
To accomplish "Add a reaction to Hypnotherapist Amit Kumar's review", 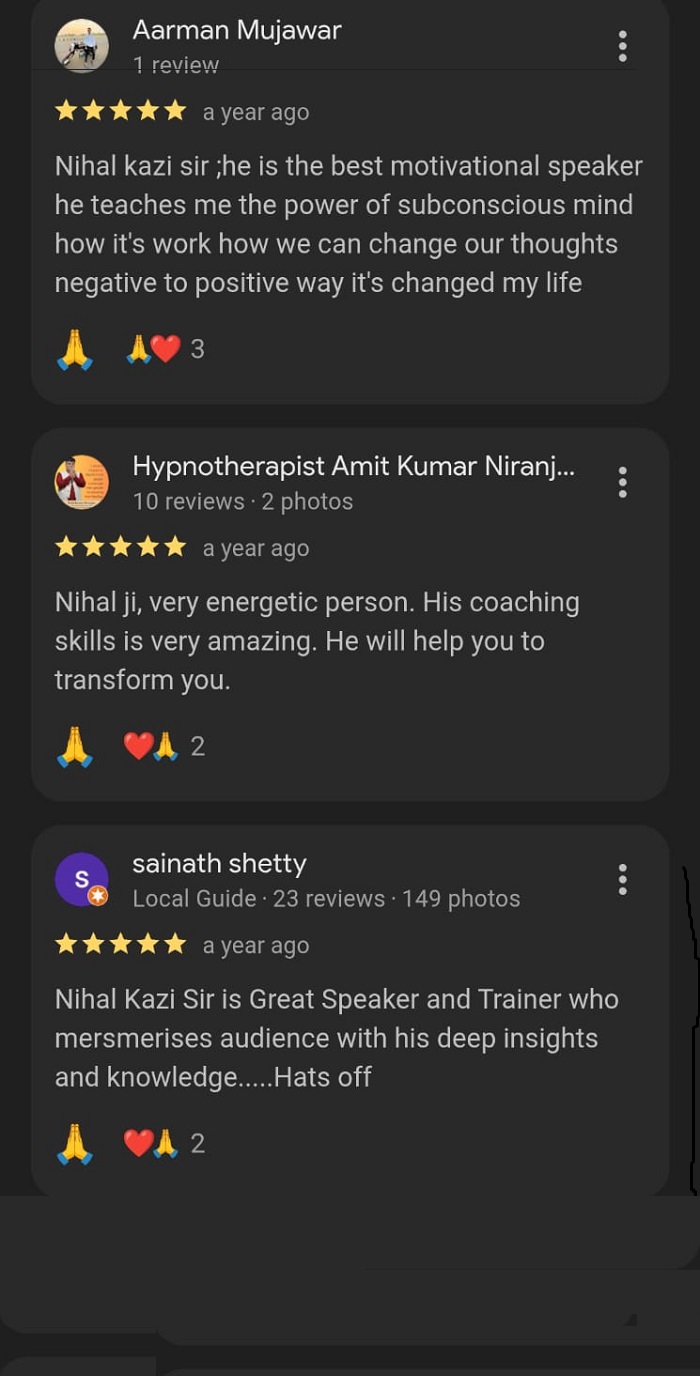I will 75,747.
